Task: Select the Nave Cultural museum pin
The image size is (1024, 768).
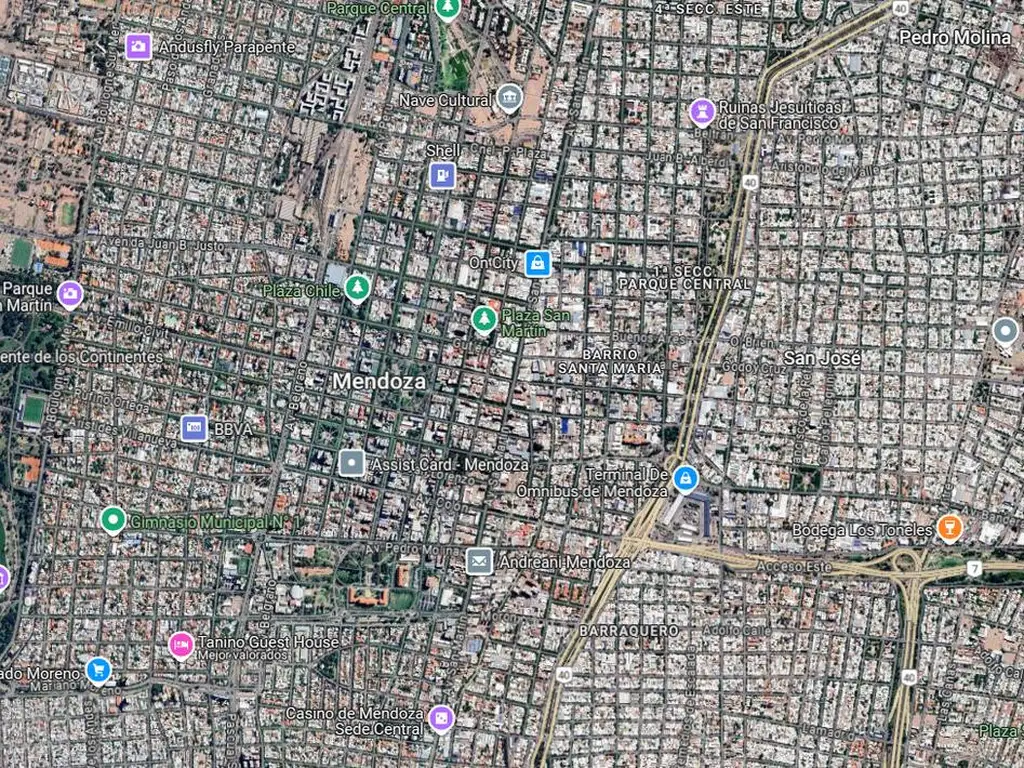Action: 510,98
